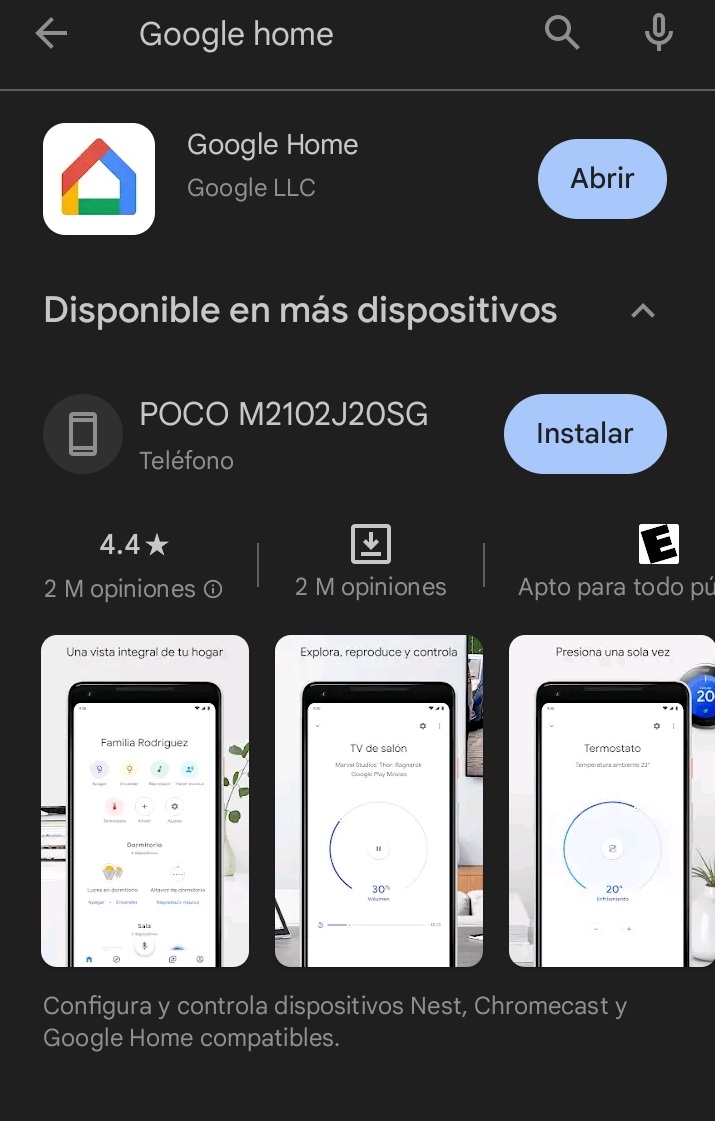Start voice search with the microphone
715x1121 pixels.
658,34
